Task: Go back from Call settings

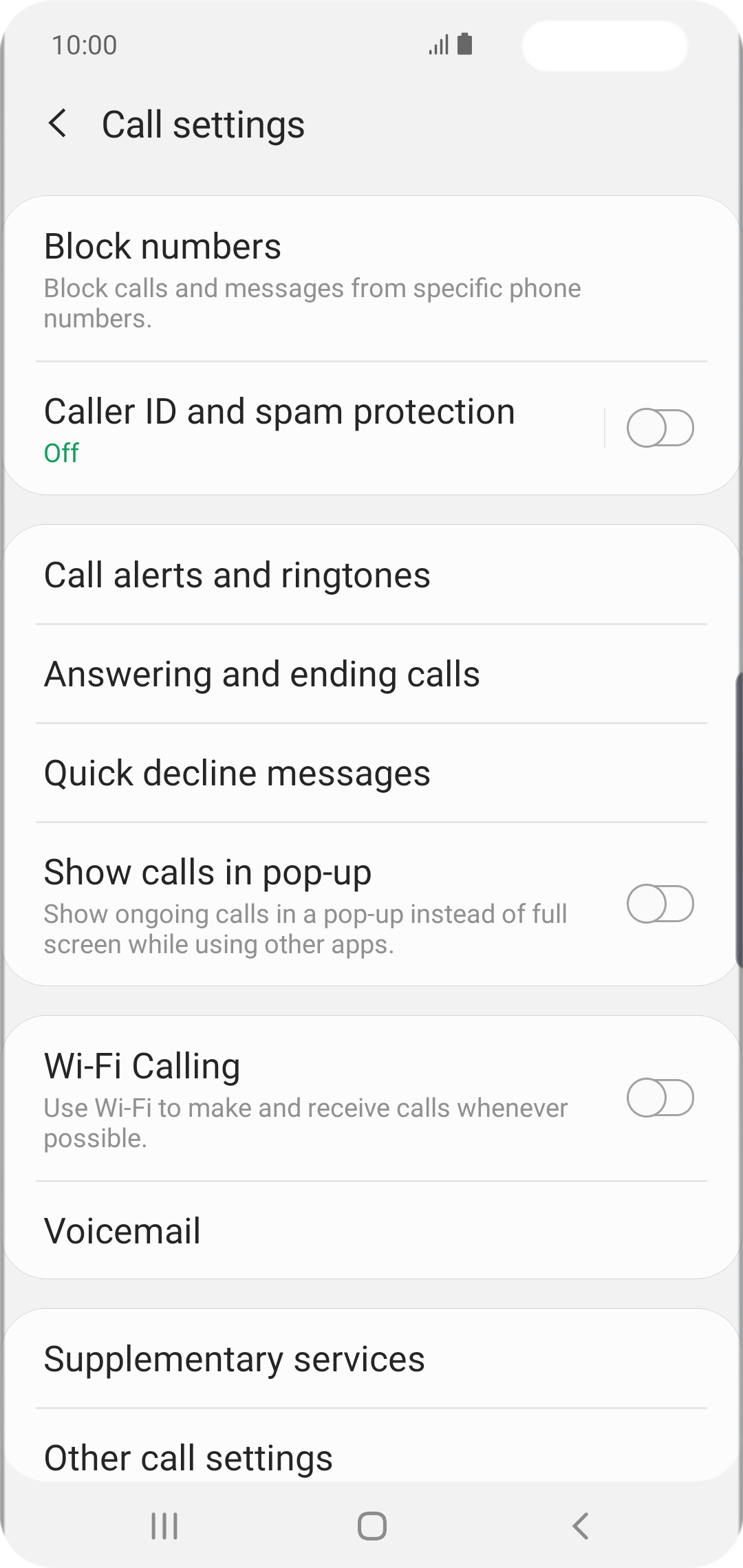Action: [x=58, y=124]
